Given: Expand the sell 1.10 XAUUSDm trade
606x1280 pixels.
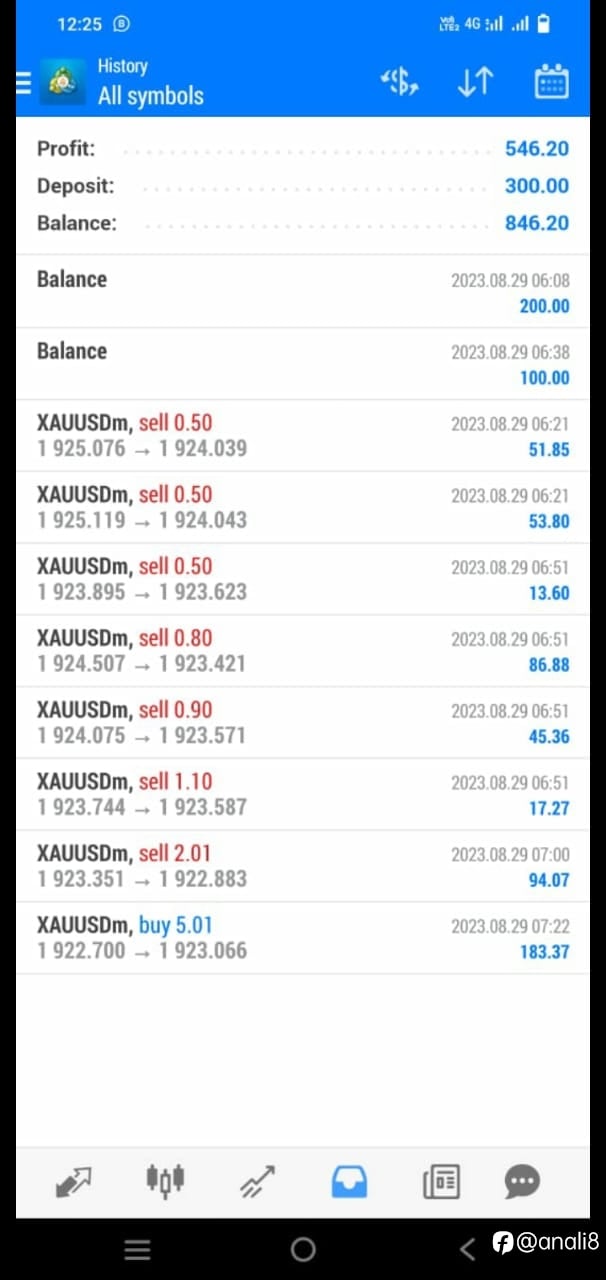Looking at the screenshot, I should [x=303, y=794].
